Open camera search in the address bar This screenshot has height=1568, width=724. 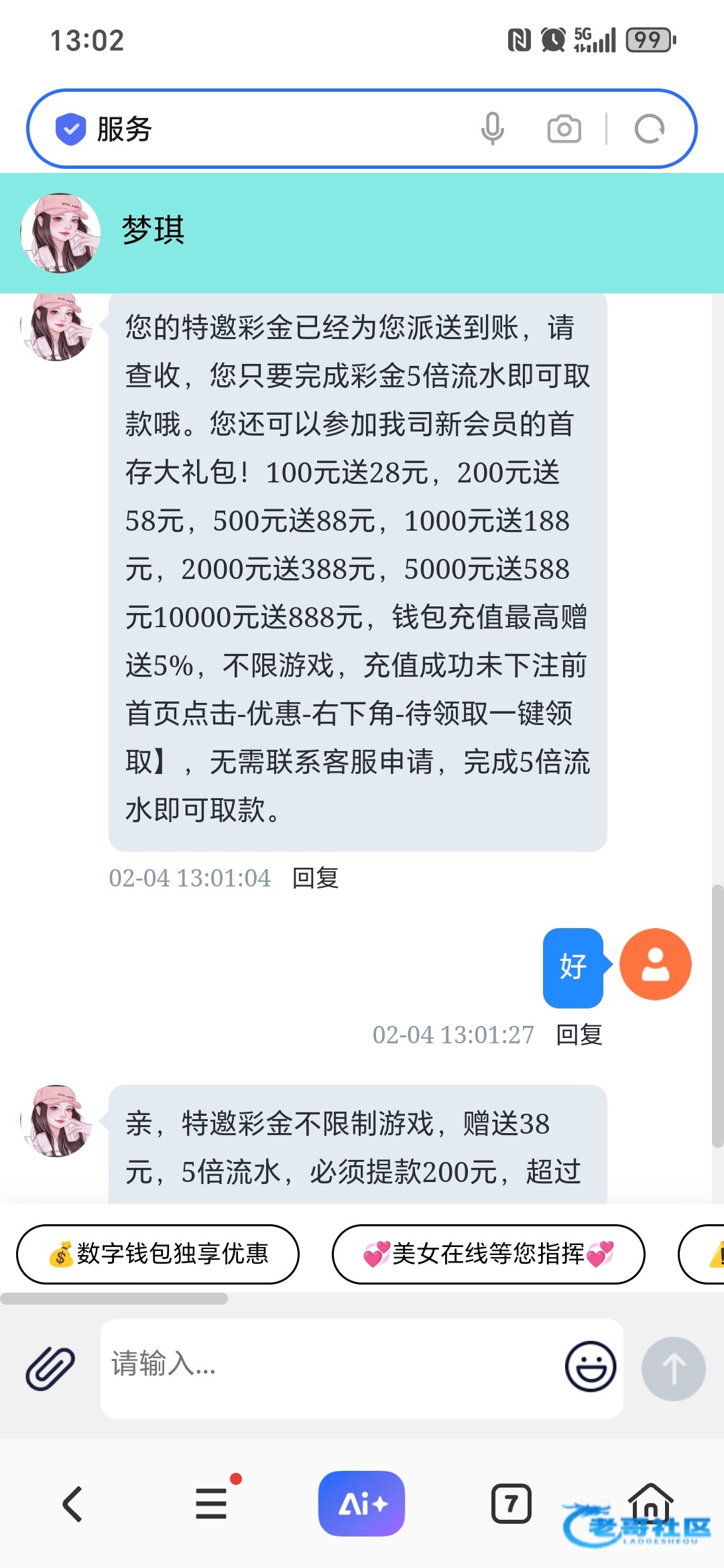[x=564, y=129]
